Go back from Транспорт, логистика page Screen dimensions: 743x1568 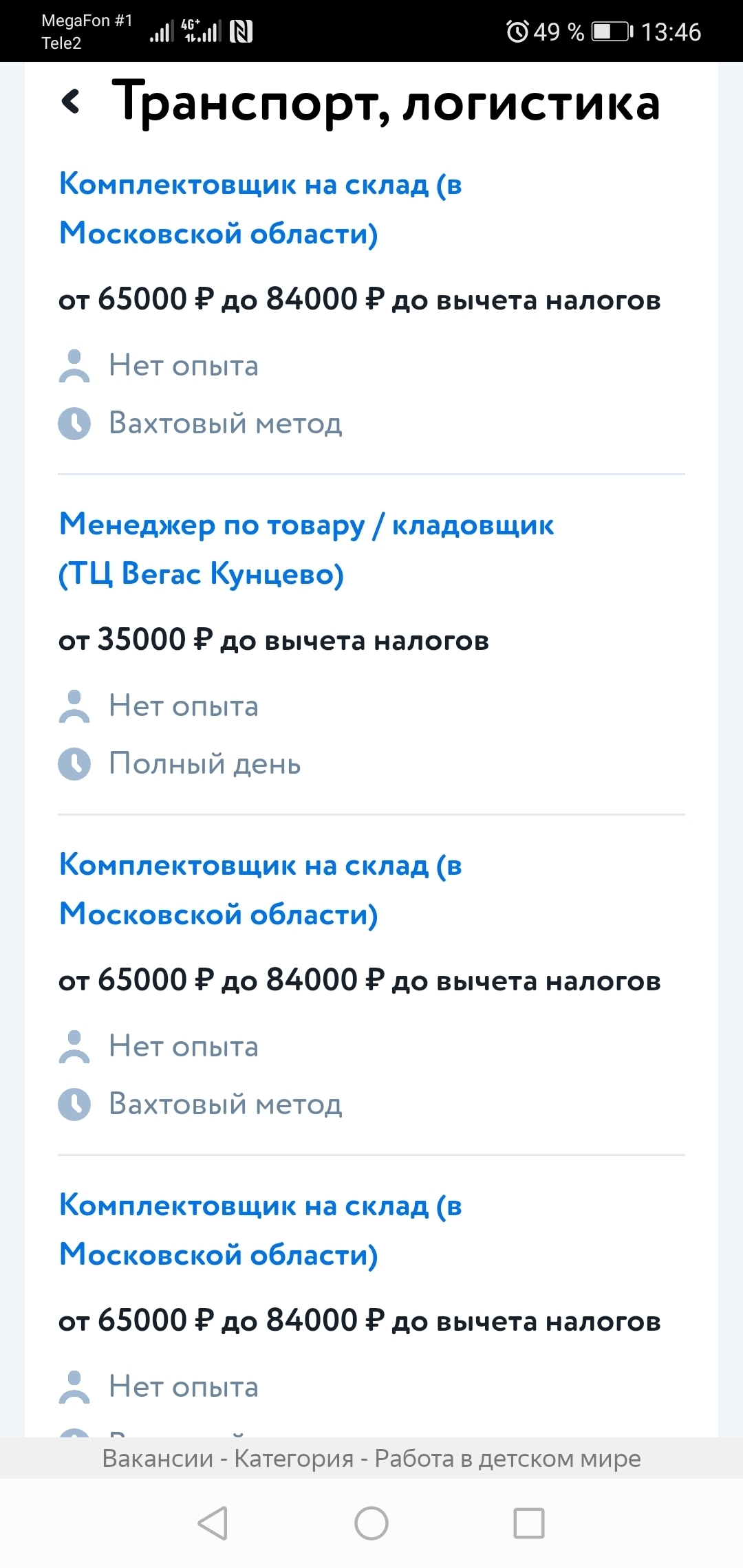[x=71, y=102]
